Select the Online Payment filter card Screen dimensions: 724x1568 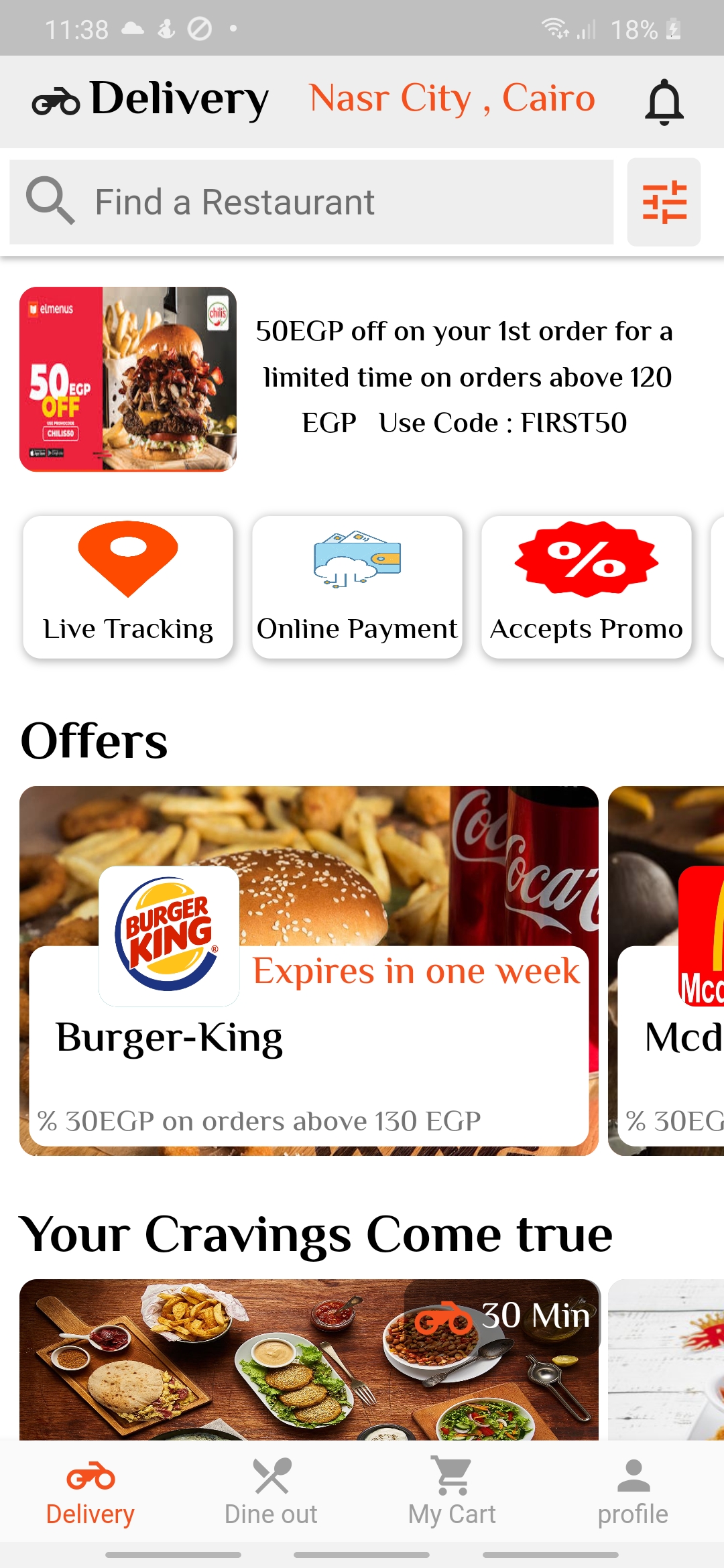357,587
